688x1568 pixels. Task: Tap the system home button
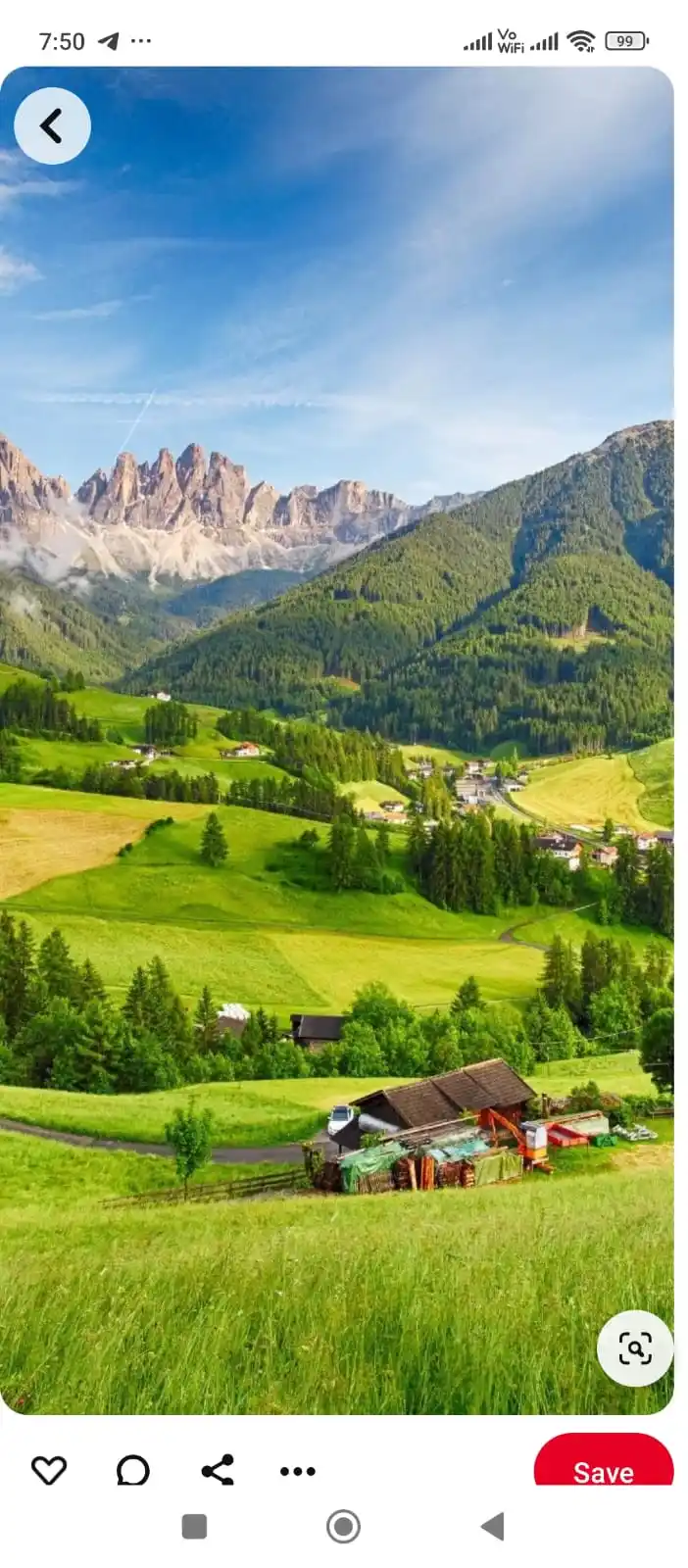tap(343, 1526)
